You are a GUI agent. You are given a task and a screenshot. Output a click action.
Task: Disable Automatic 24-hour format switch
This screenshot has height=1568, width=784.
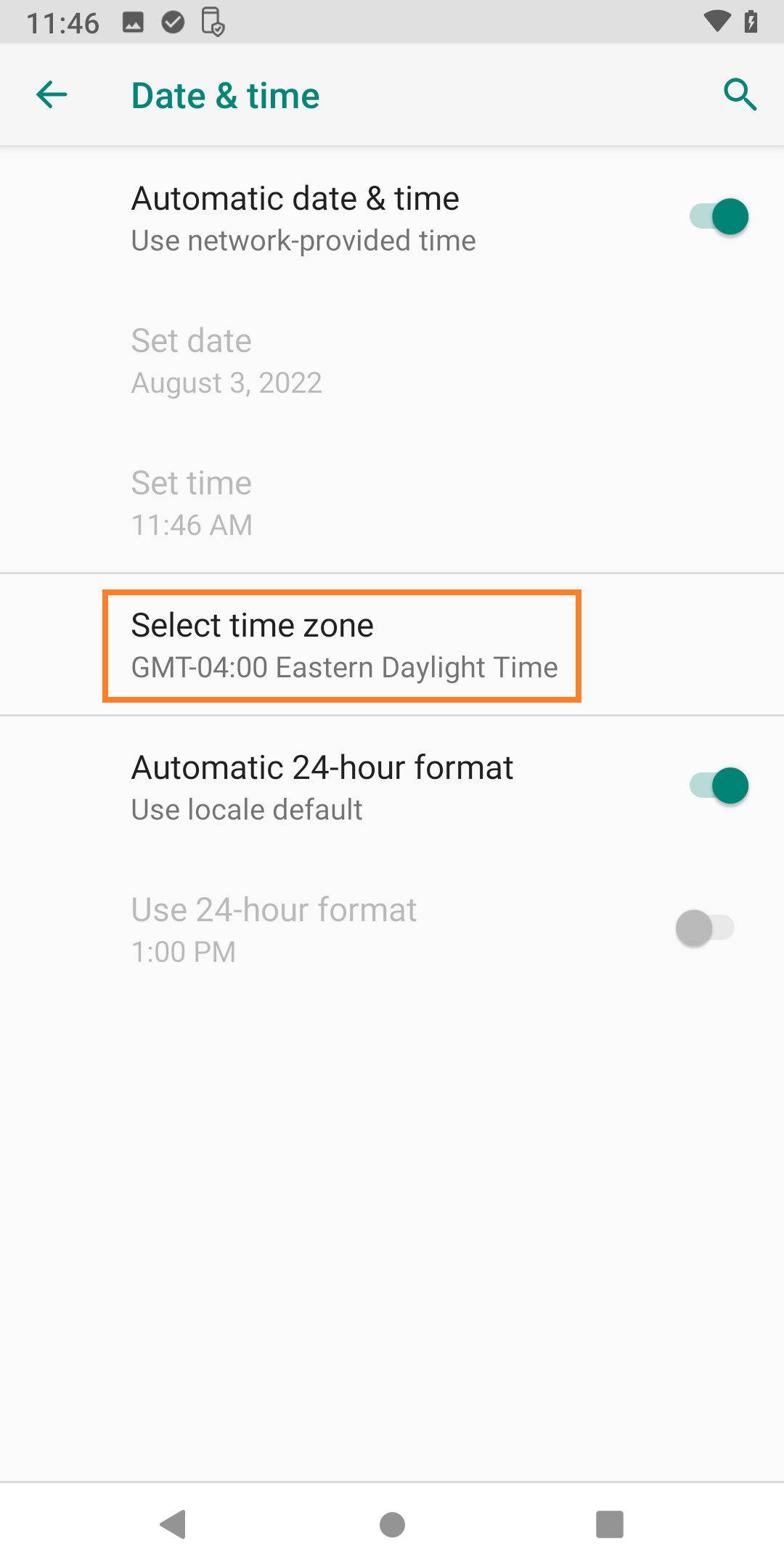coord(719,786)
